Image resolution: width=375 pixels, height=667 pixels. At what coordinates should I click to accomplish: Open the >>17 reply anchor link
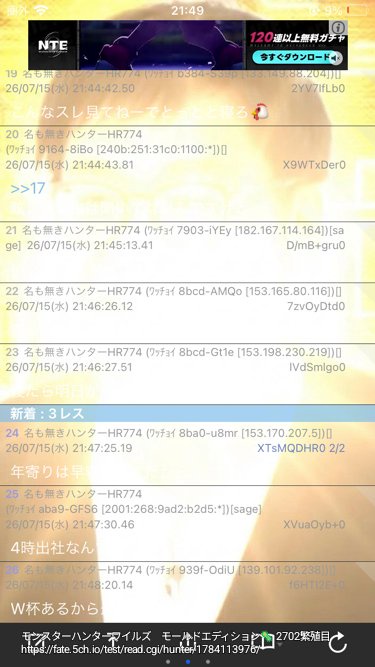(28, 188)
